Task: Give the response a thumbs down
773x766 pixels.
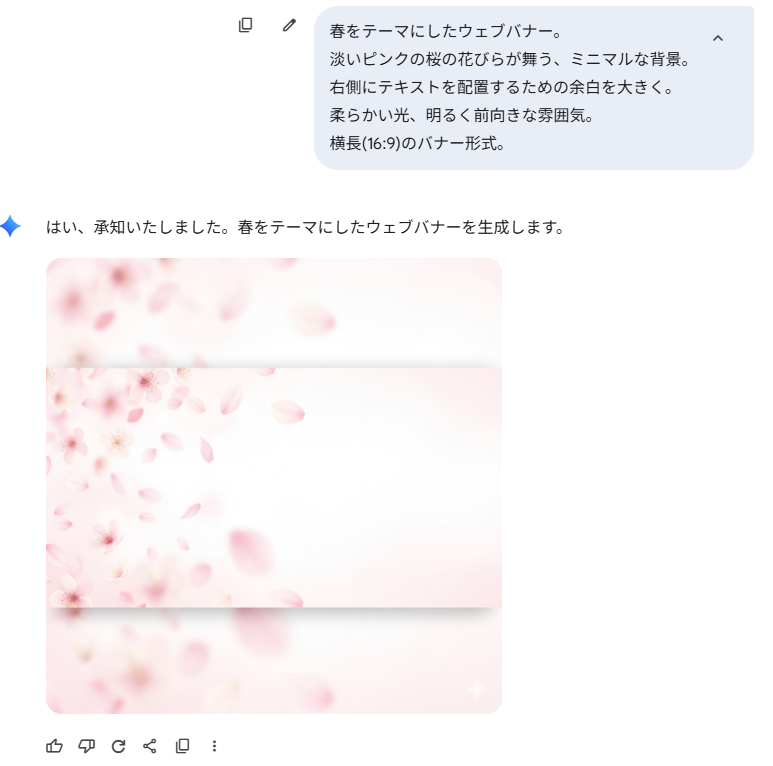Action: pos(86,746)
